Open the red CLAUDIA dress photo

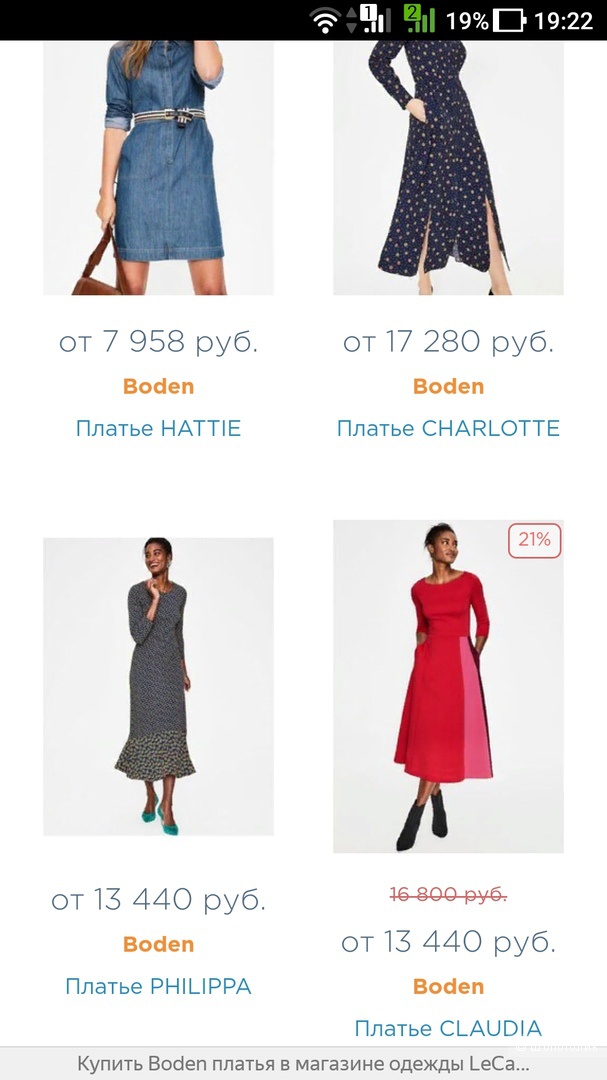[x=448, y=686]
